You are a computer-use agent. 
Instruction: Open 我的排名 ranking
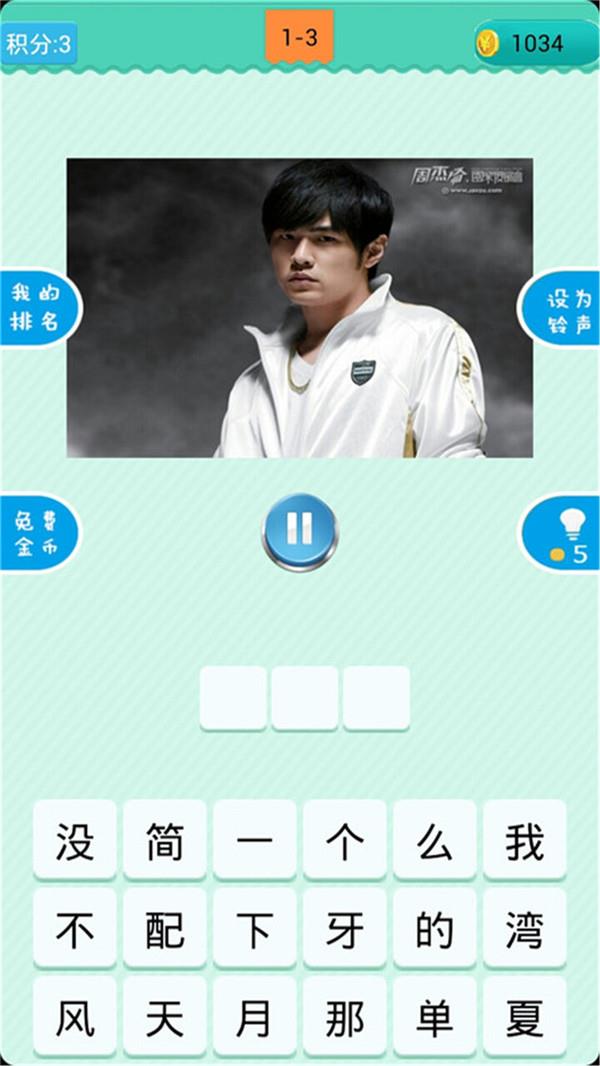(x=37, y=308)
